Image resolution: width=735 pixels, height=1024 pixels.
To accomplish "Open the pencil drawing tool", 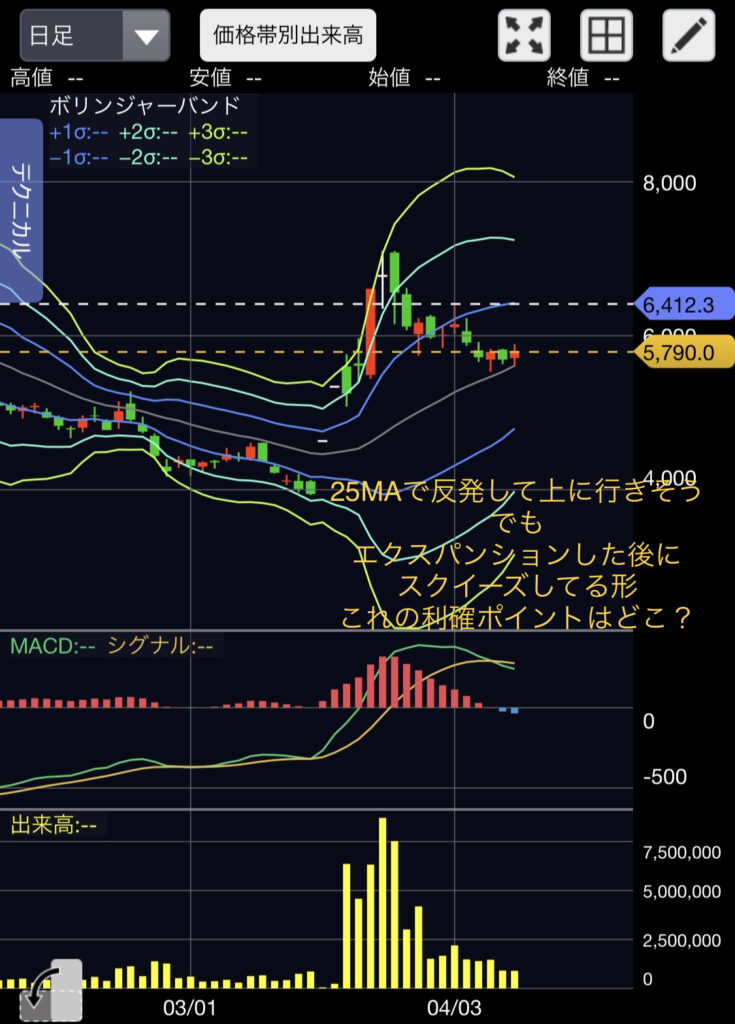I will pos(688,37).
